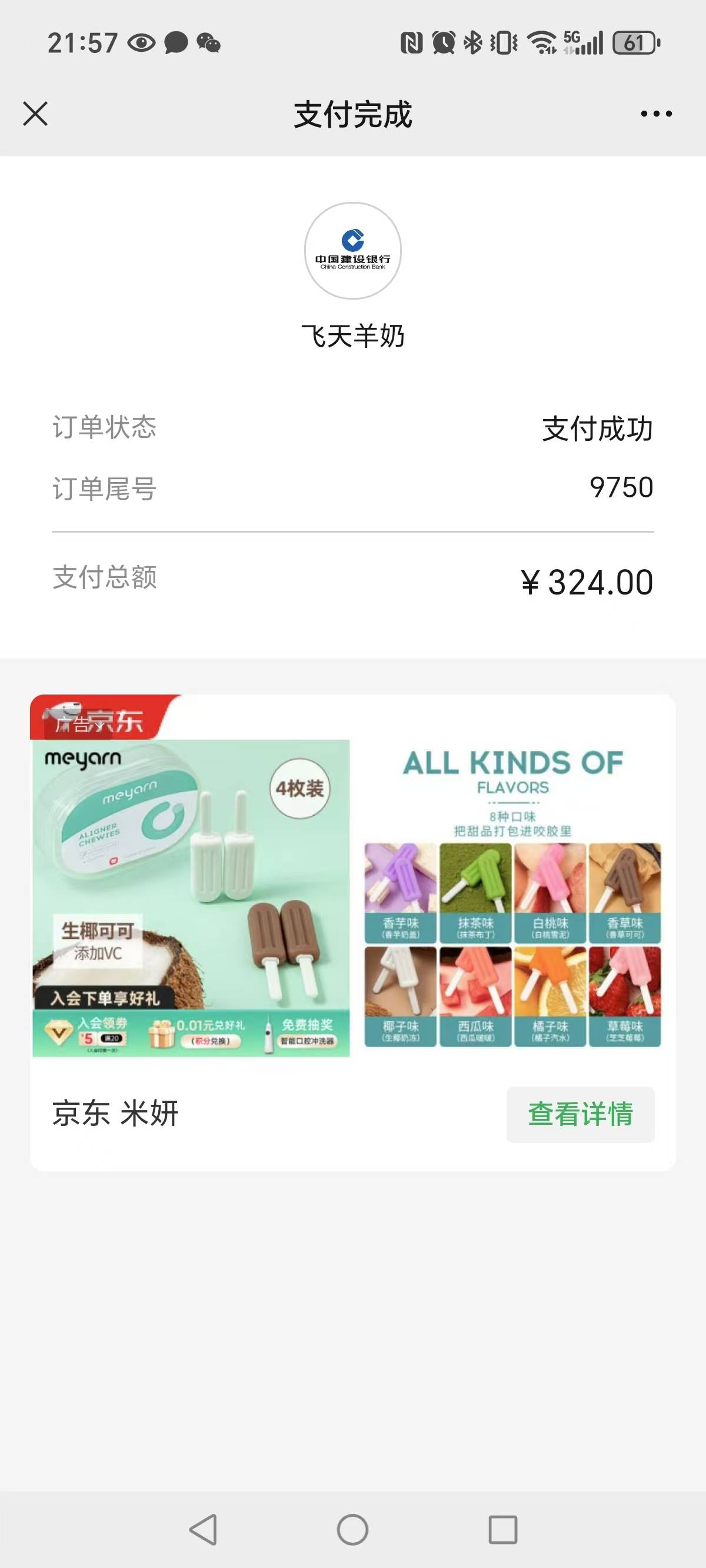Tap the 查看详情 button
This screenshot has width=706, height=1568.
tap(580, 1114)
